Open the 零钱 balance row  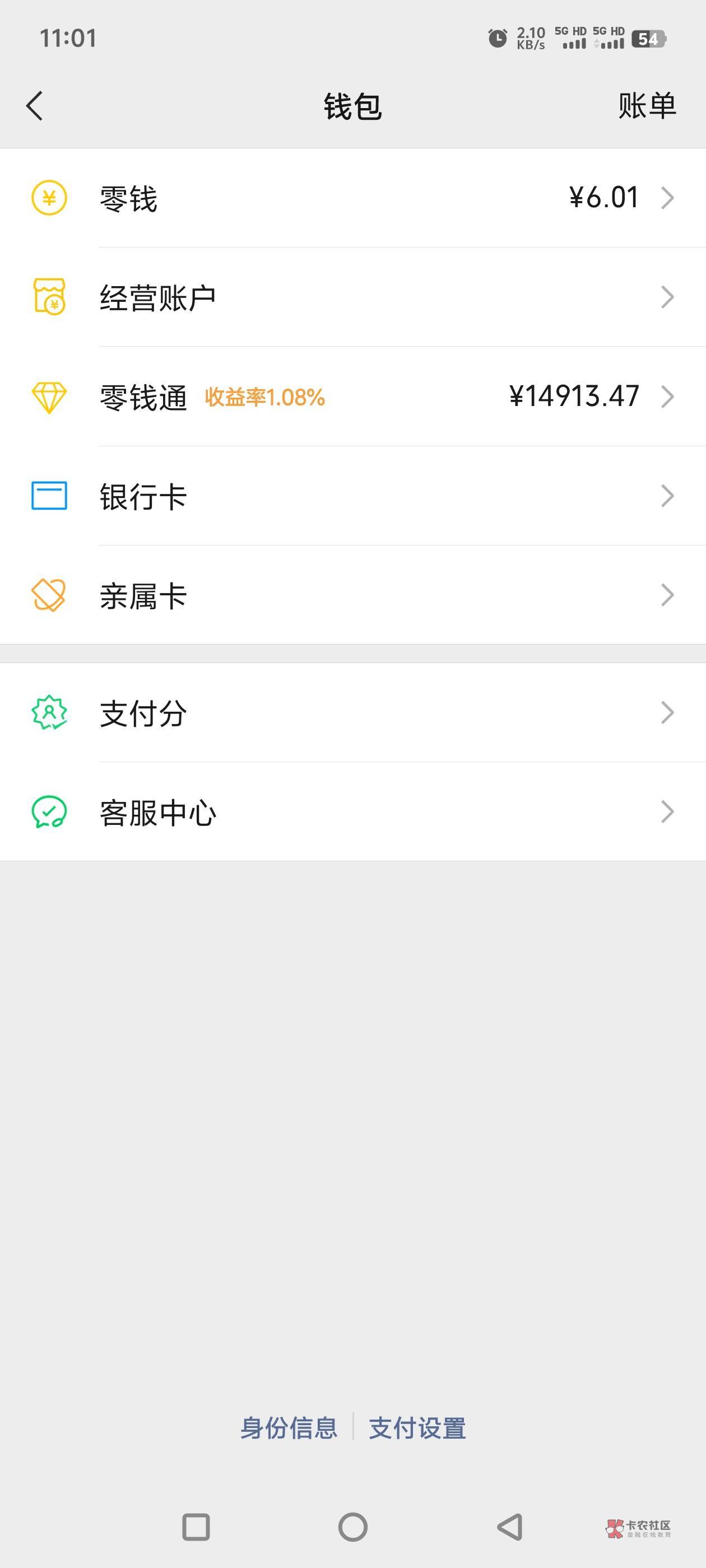click(x=354, y=198)
